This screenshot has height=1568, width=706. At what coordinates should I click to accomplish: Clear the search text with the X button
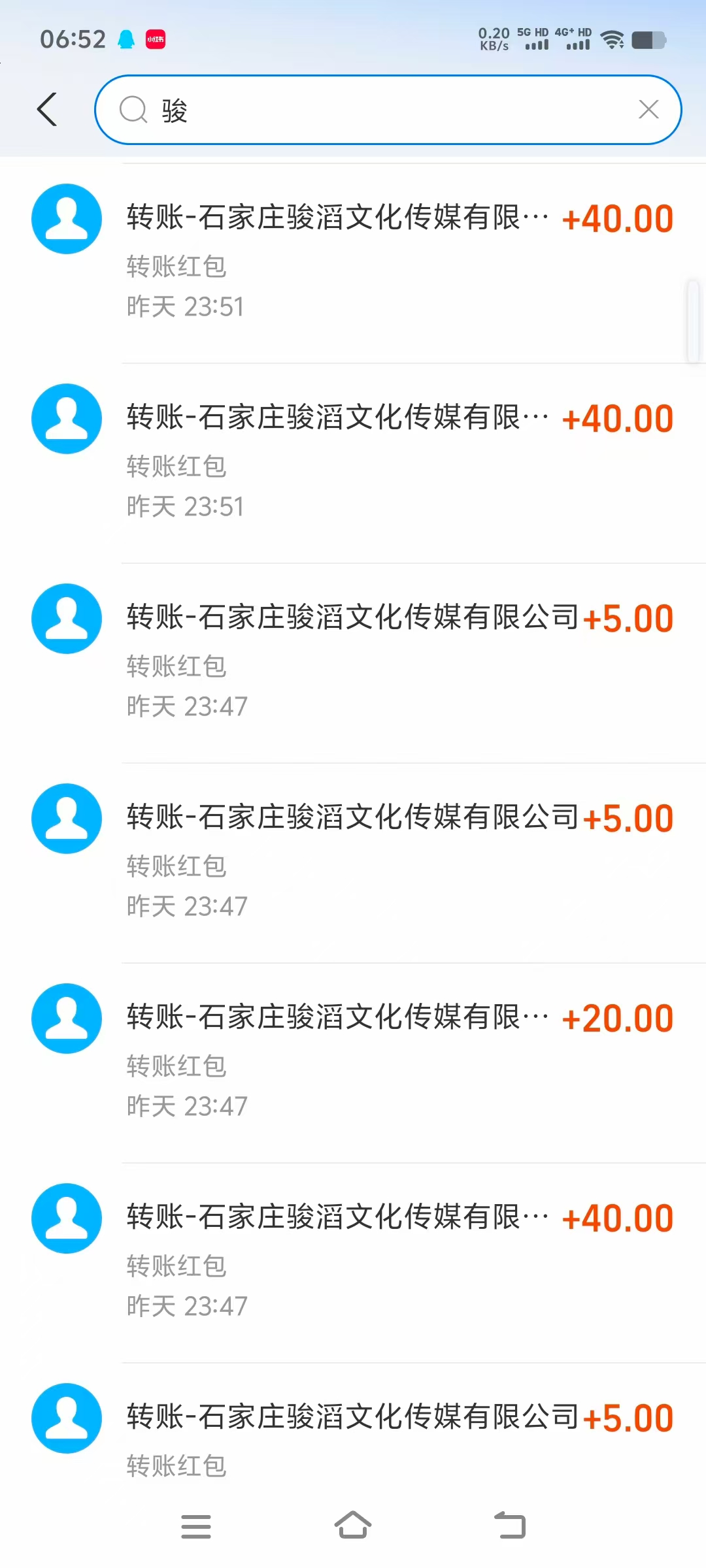click(x=648, y=109)
